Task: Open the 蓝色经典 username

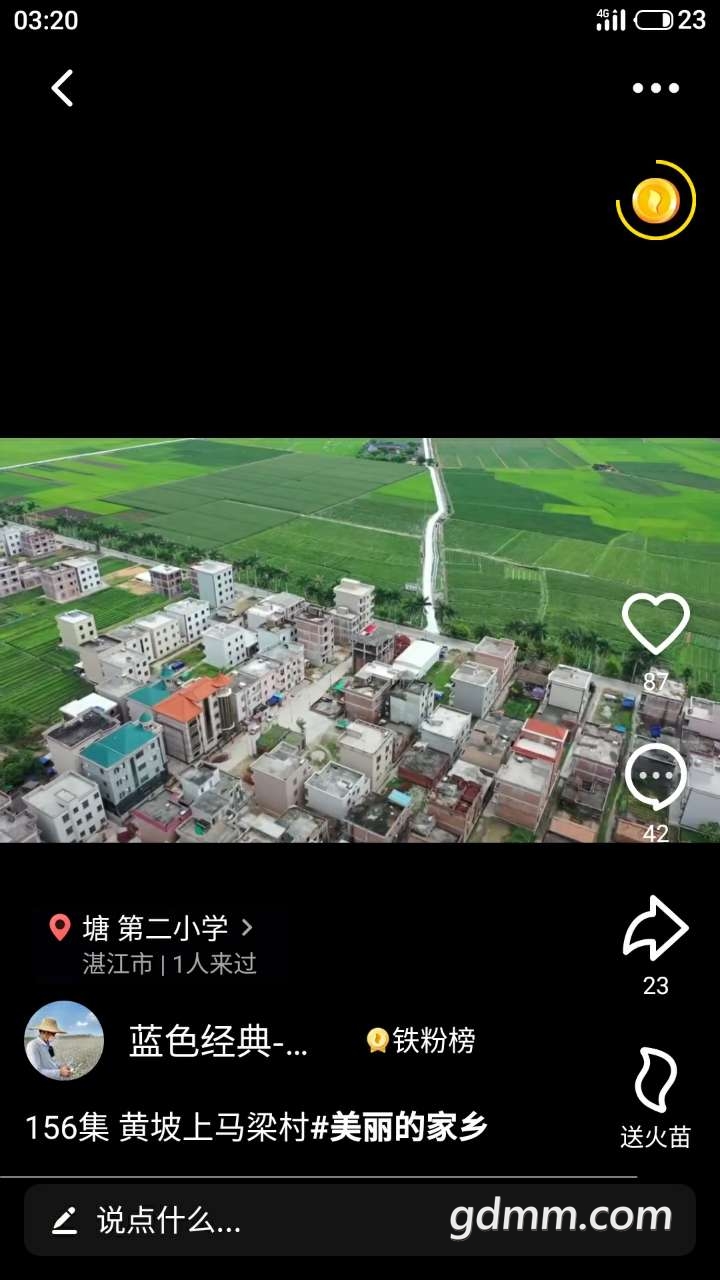Action: click(219, 1041)
